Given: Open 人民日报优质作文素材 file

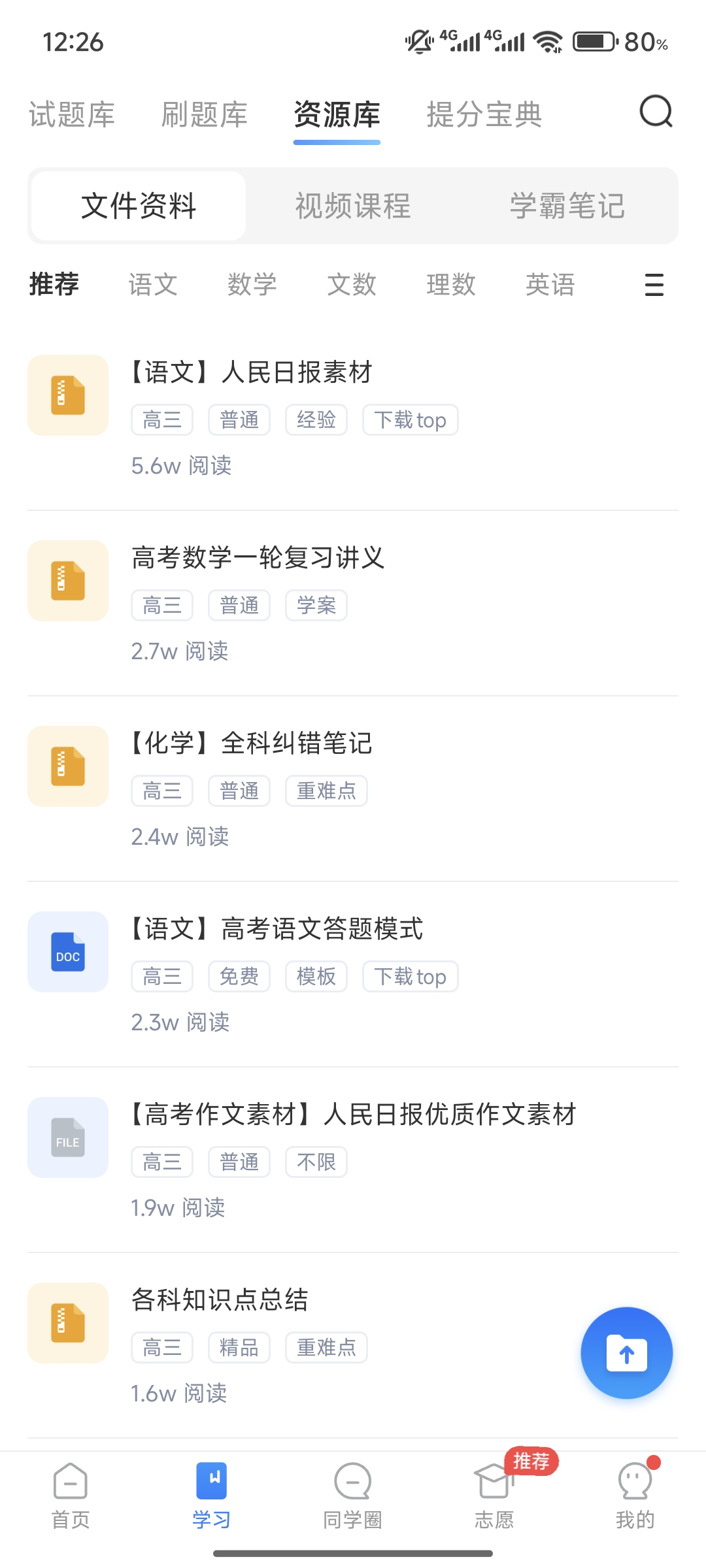Looking at the screenshot, I should (x=353, y=1115).
